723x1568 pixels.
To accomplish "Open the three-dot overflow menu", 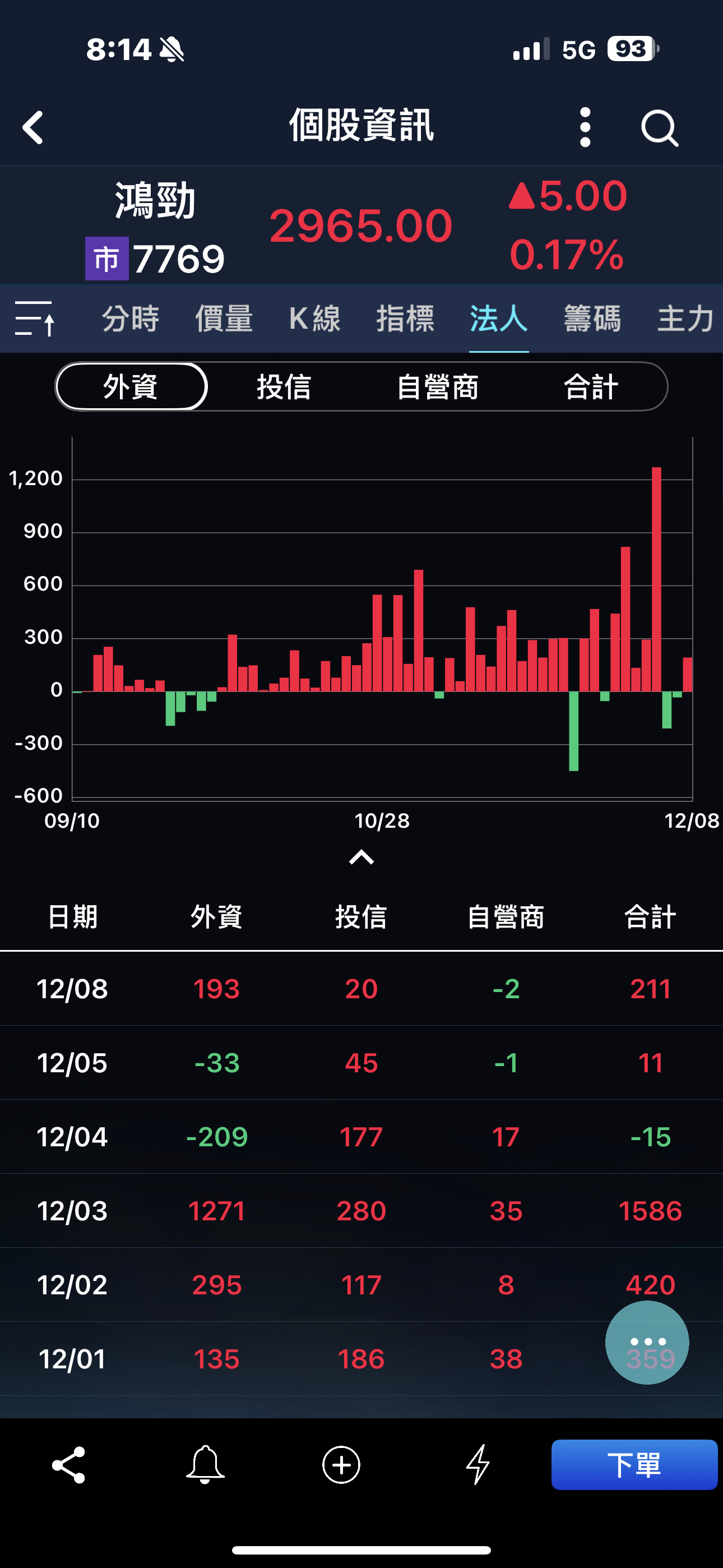I will [585, 127].
